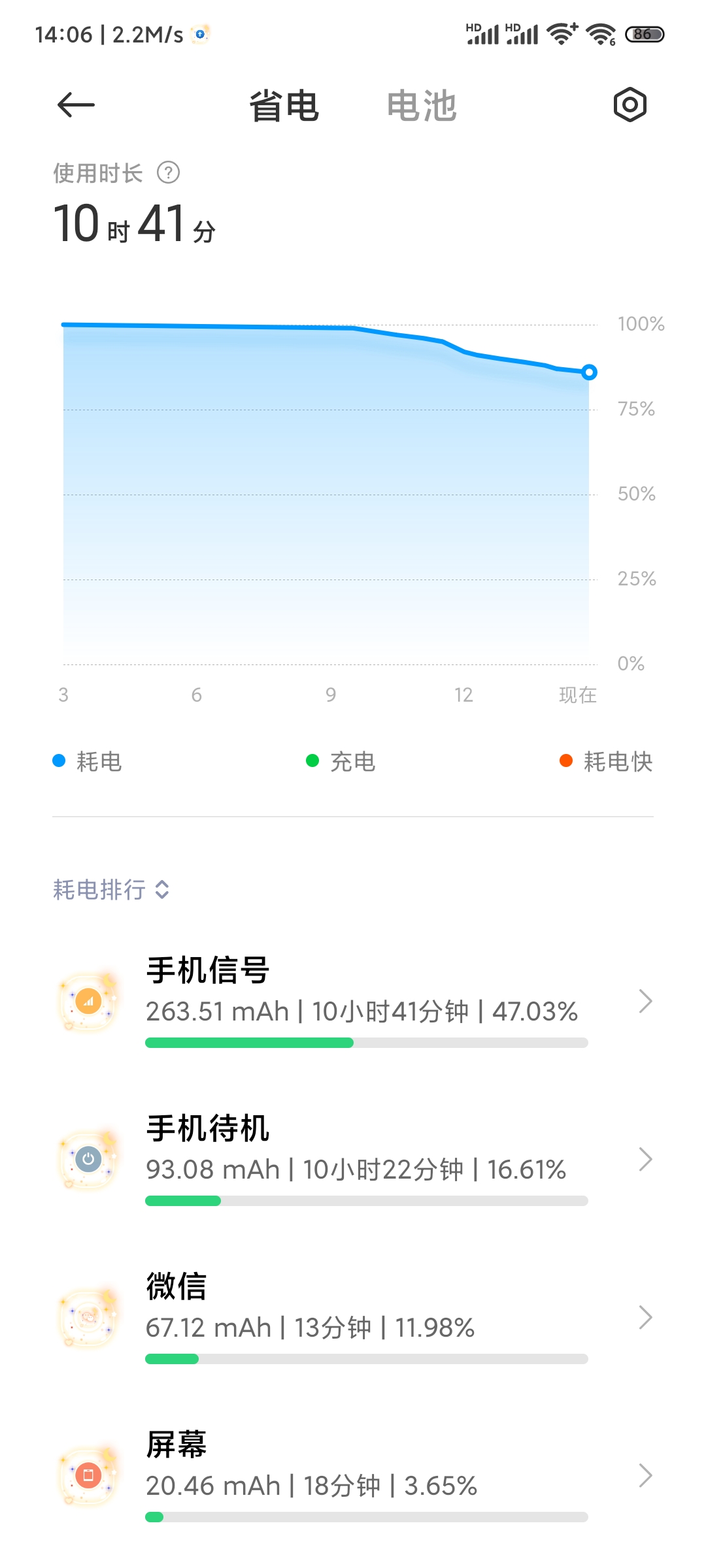View 微信 battery consumption details
The width and height of the screenshot is (706, 1568).
tap(353, 1317)
